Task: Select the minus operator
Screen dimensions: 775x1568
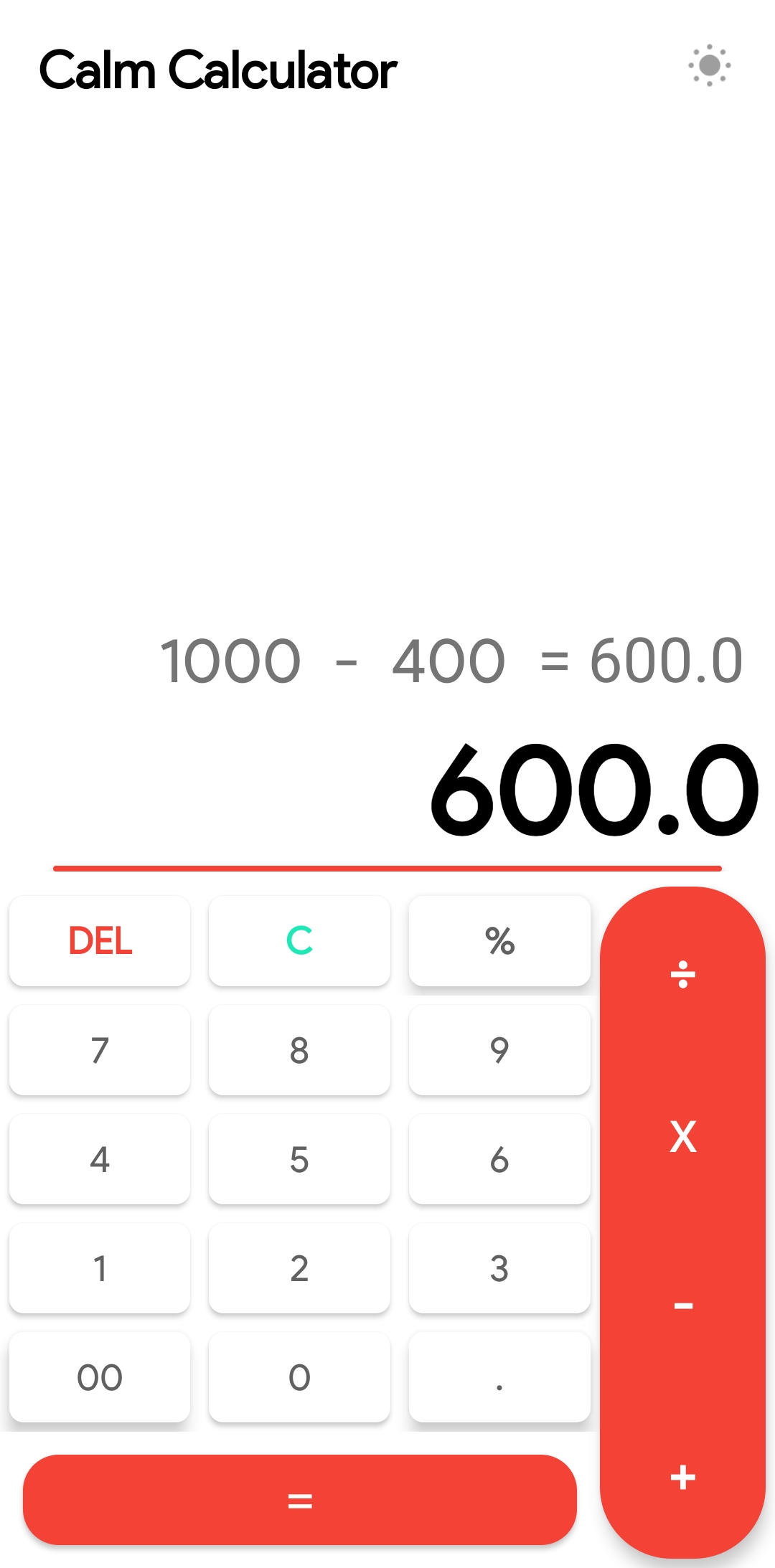Action: (682, 1305)
